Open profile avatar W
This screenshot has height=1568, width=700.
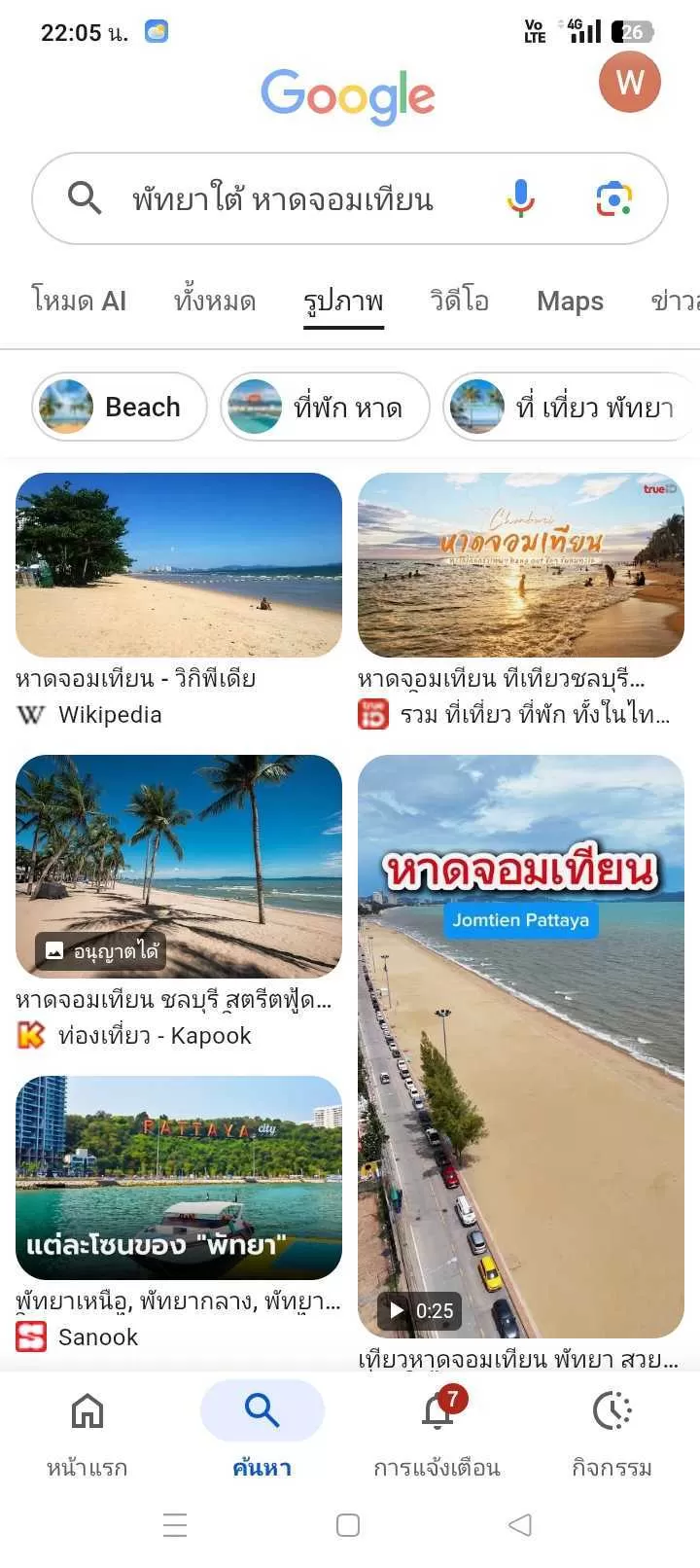(629, 83)
